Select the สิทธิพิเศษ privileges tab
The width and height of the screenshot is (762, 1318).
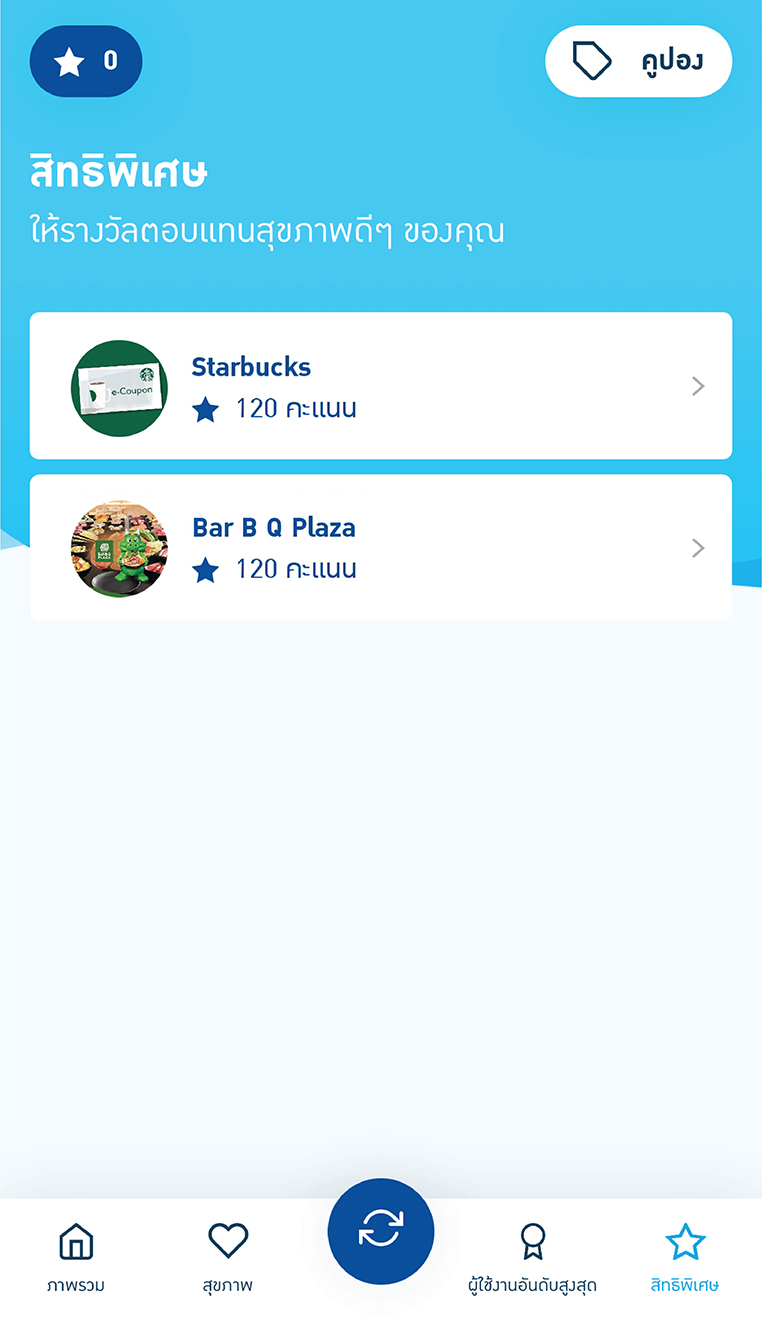pos(685,1257)
